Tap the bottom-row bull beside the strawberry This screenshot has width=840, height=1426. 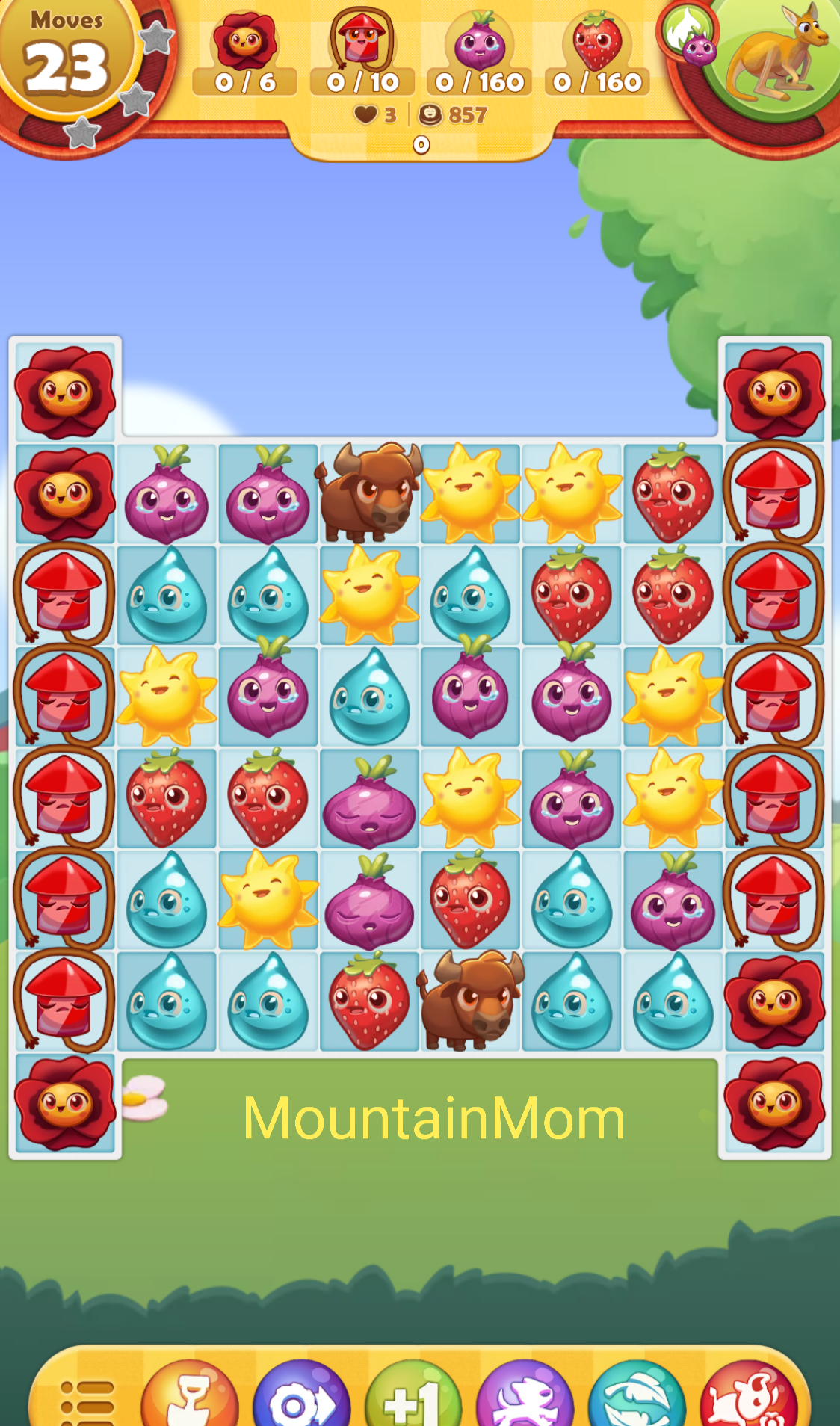click(470, 1000)
